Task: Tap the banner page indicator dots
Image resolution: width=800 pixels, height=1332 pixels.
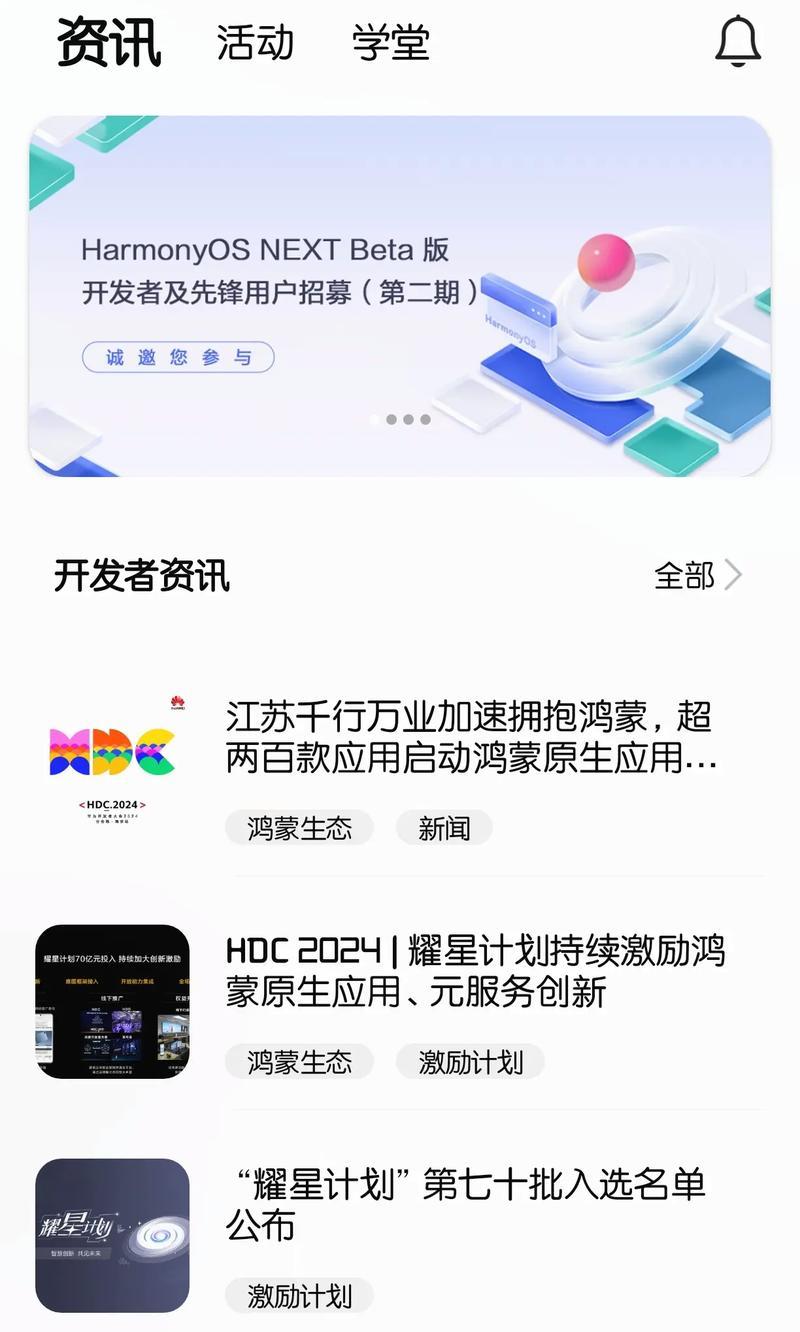Action: click(400, 420)
